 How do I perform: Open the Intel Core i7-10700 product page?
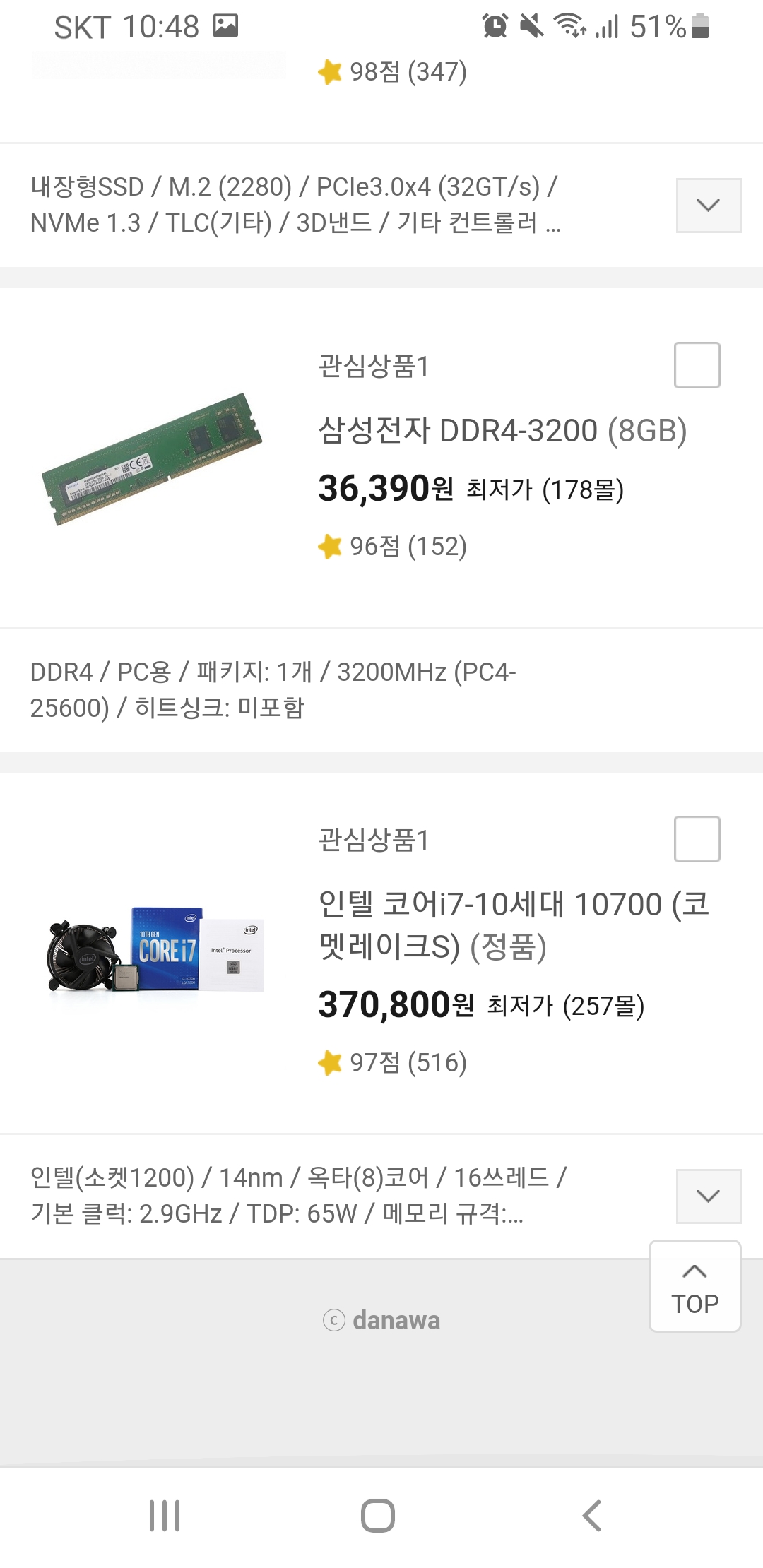514,925
